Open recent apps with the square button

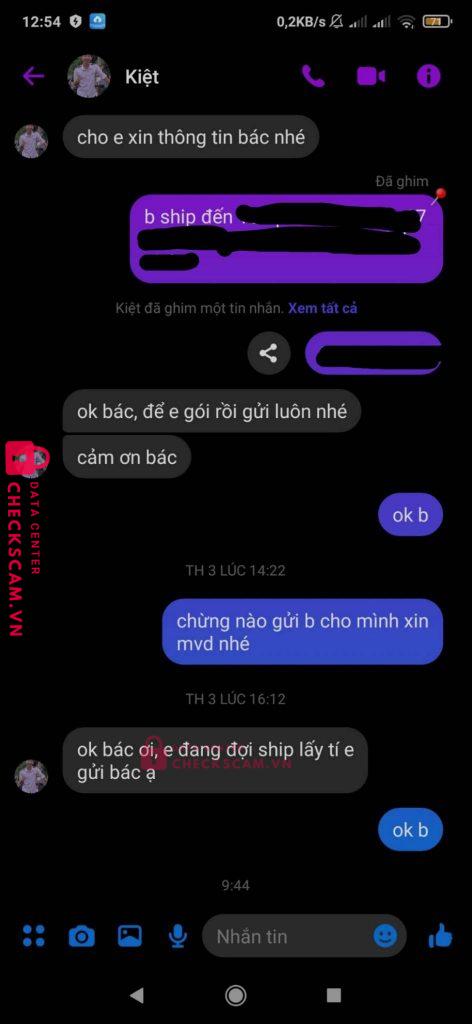click(334, 995)
